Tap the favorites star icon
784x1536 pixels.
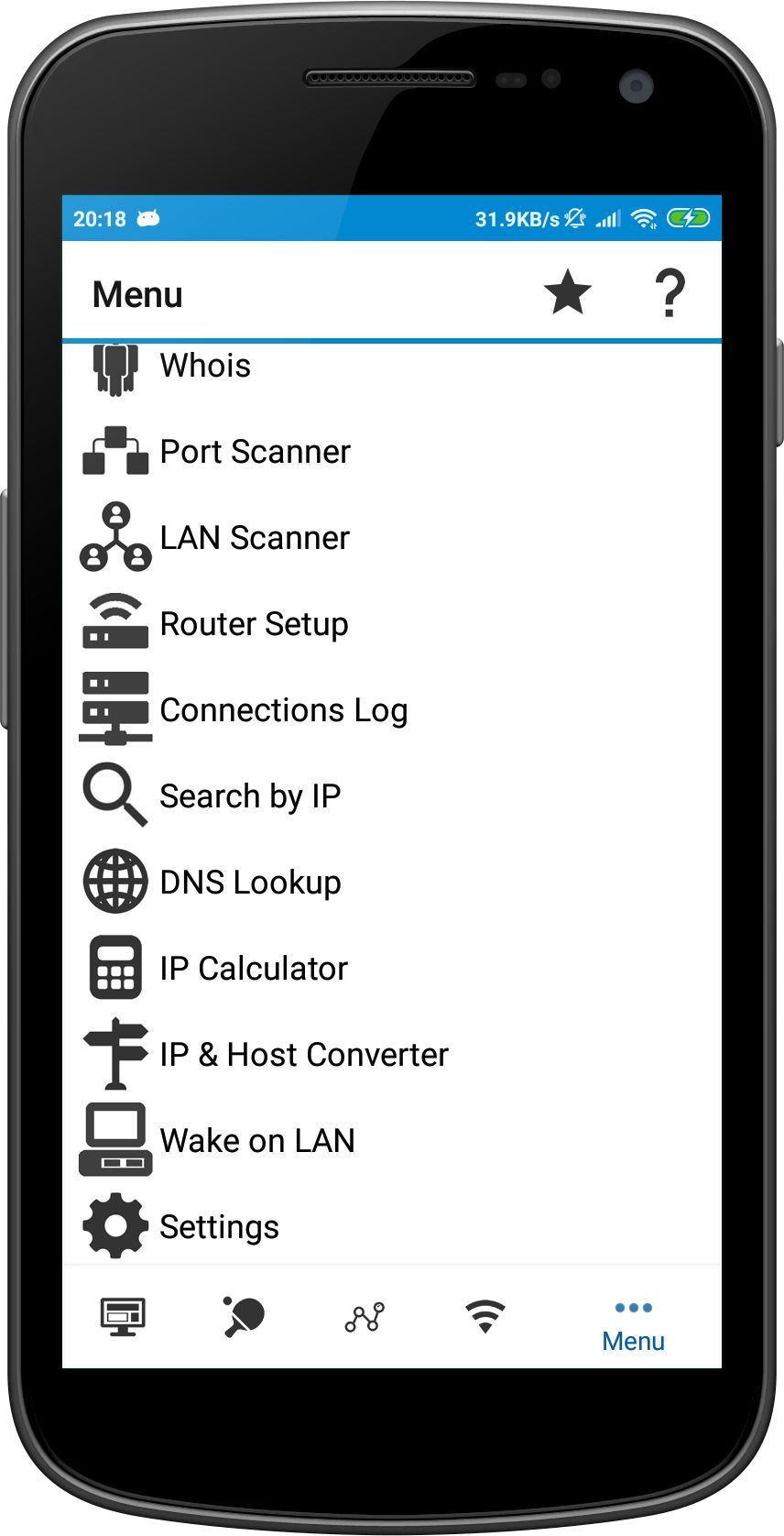(568, 293)
